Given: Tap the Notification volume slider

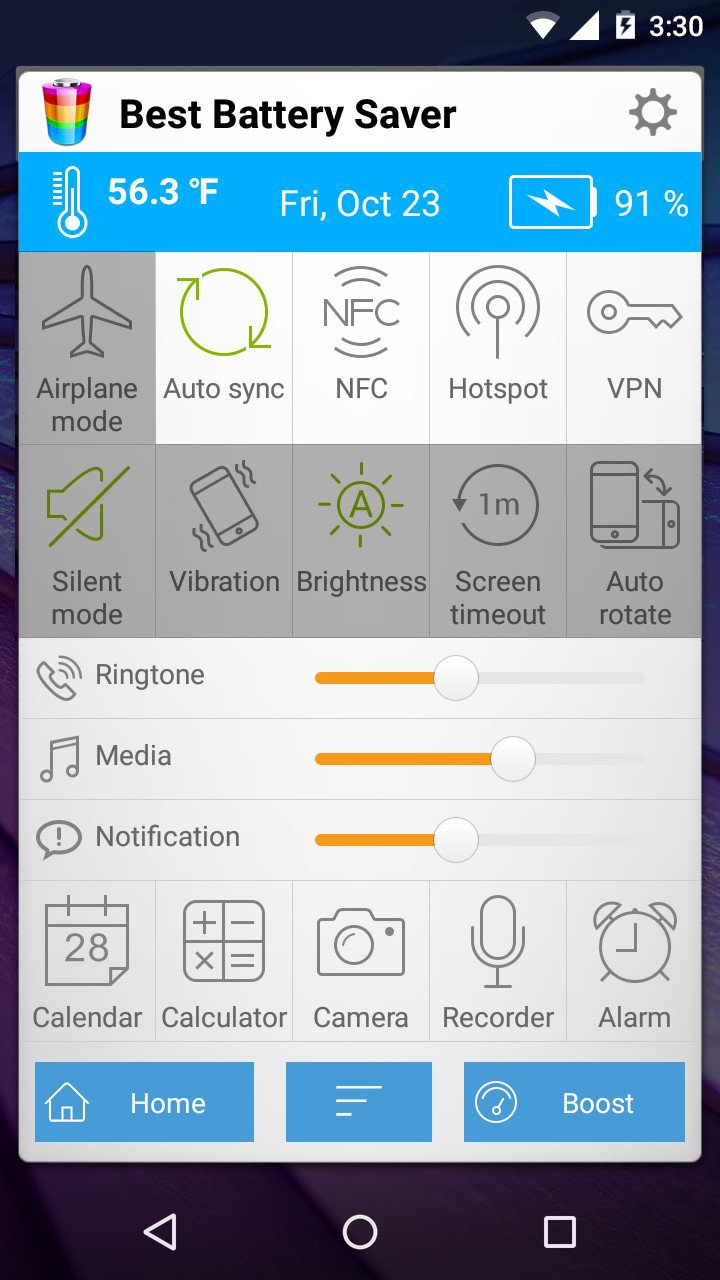Looking at the screenshot, I should [x=480, y=840].
